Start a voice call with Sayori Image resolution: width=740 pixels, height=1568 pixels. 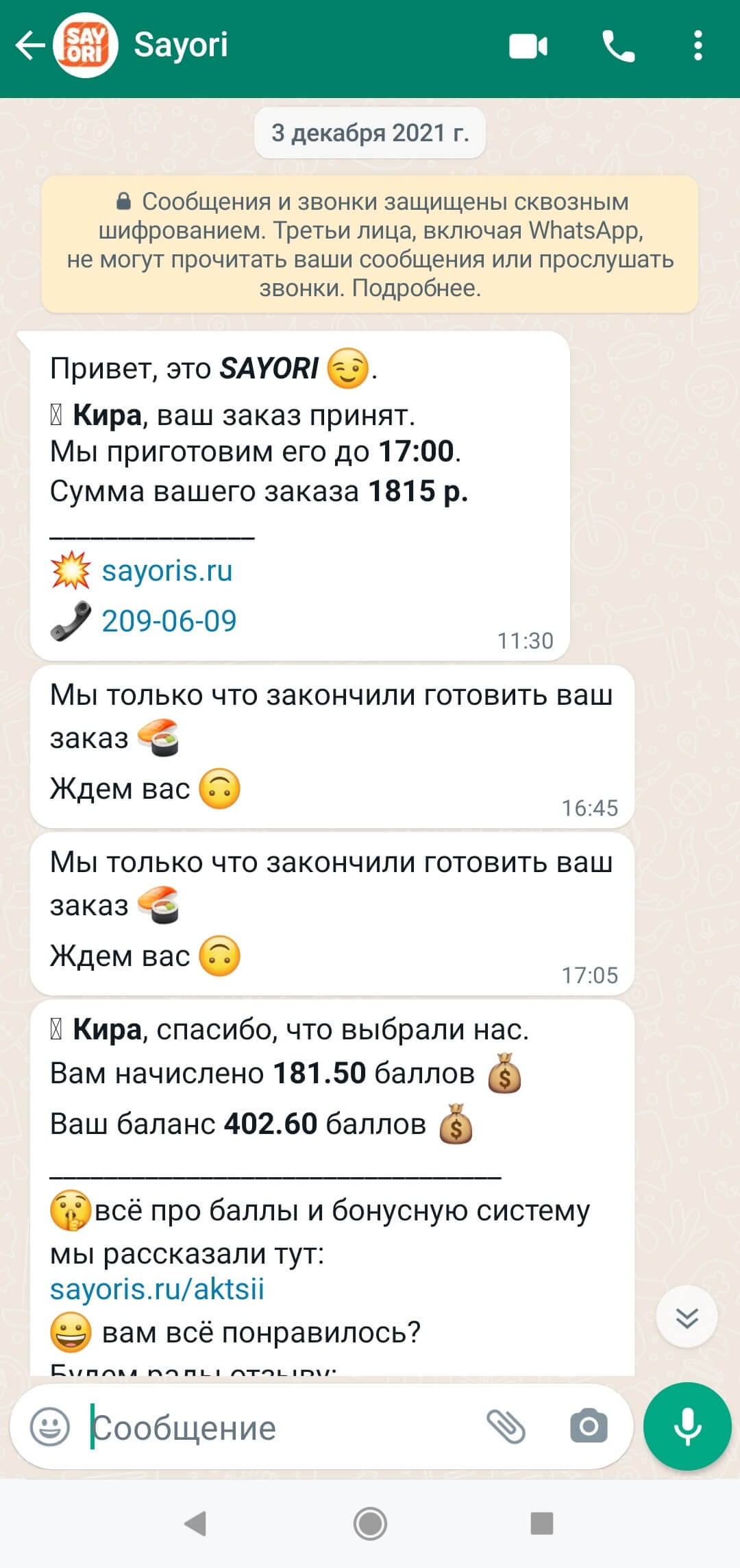click(x=618, y=47)
